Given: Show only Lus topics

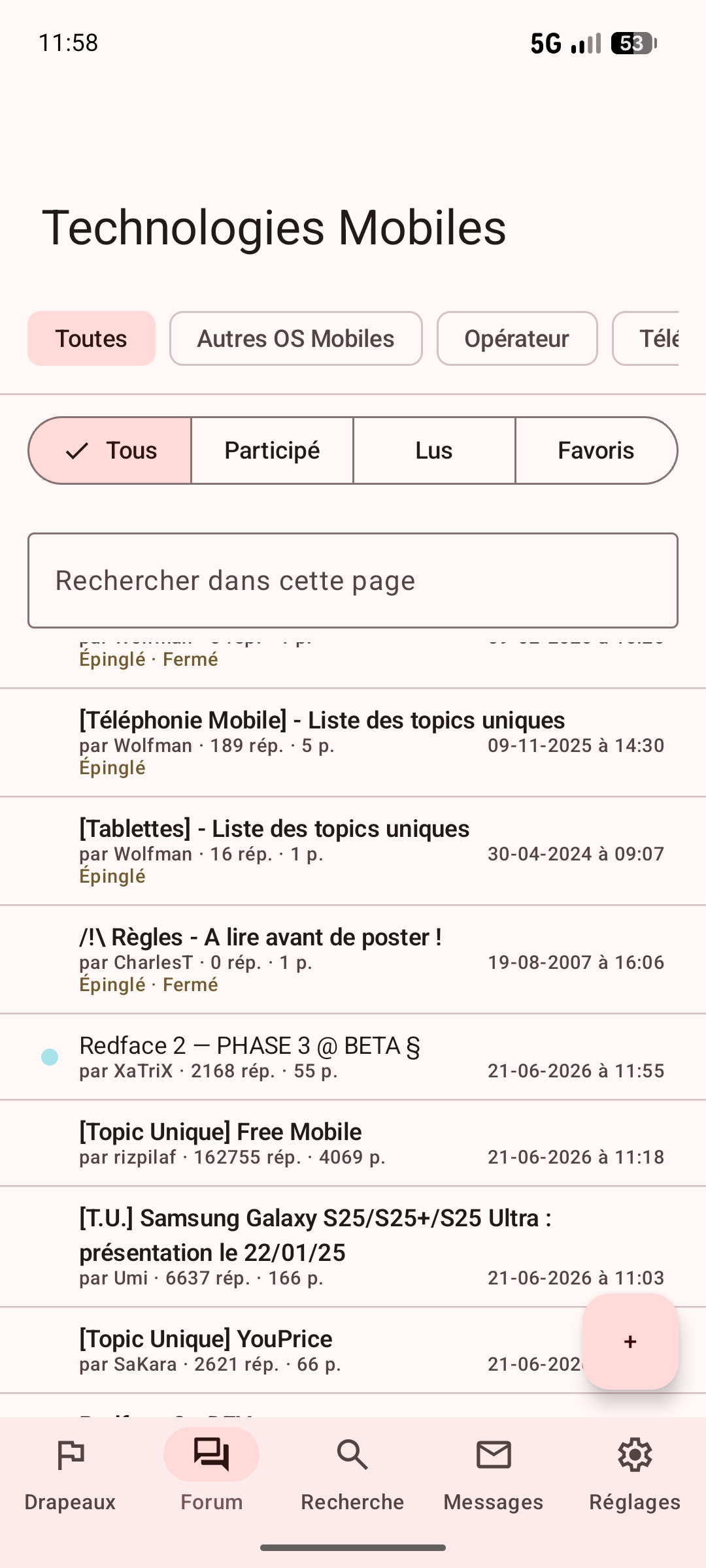Looking at the screenshot, I should [434, 451].
